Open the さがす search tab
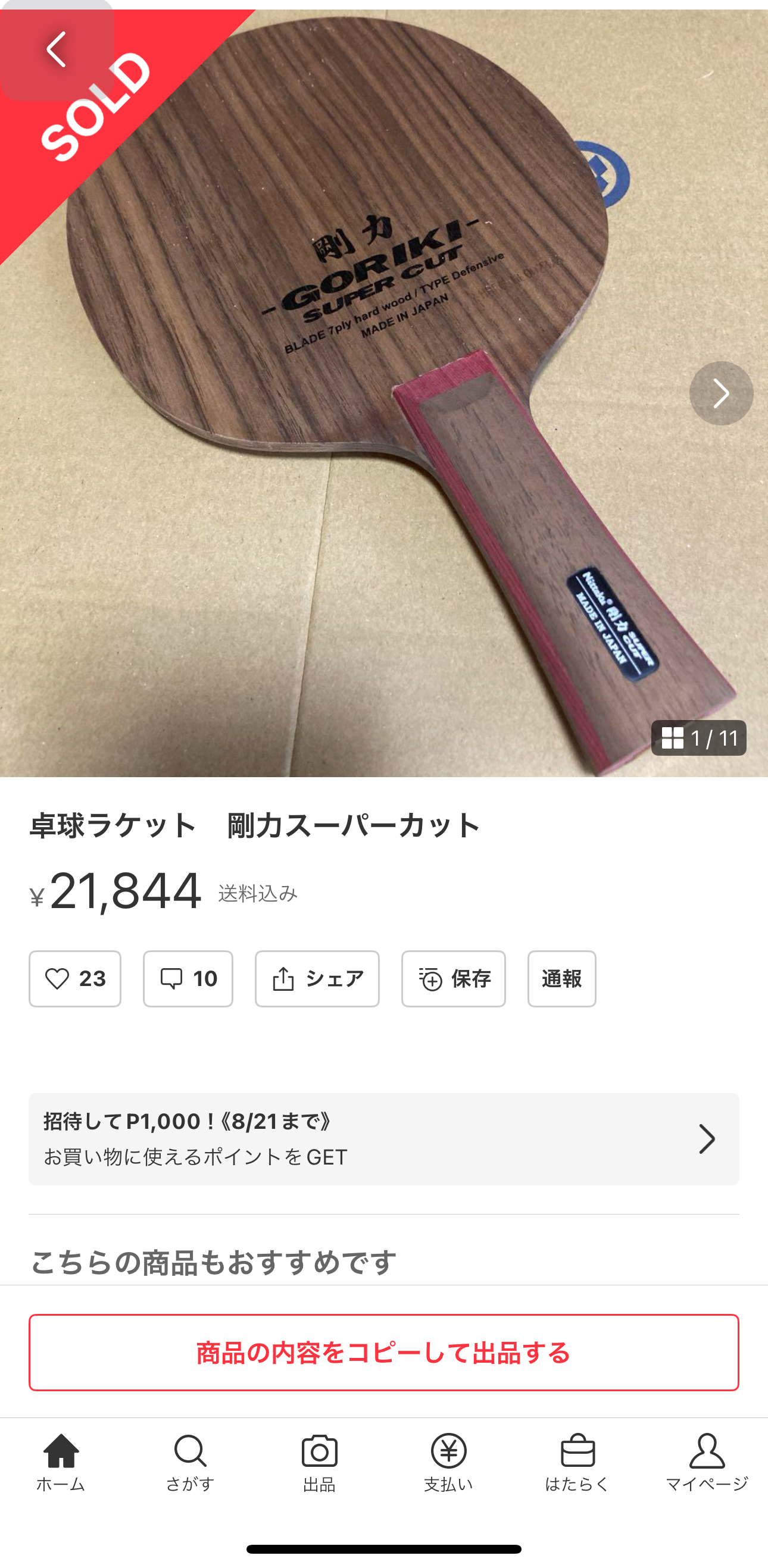 tap(190, 1462)
